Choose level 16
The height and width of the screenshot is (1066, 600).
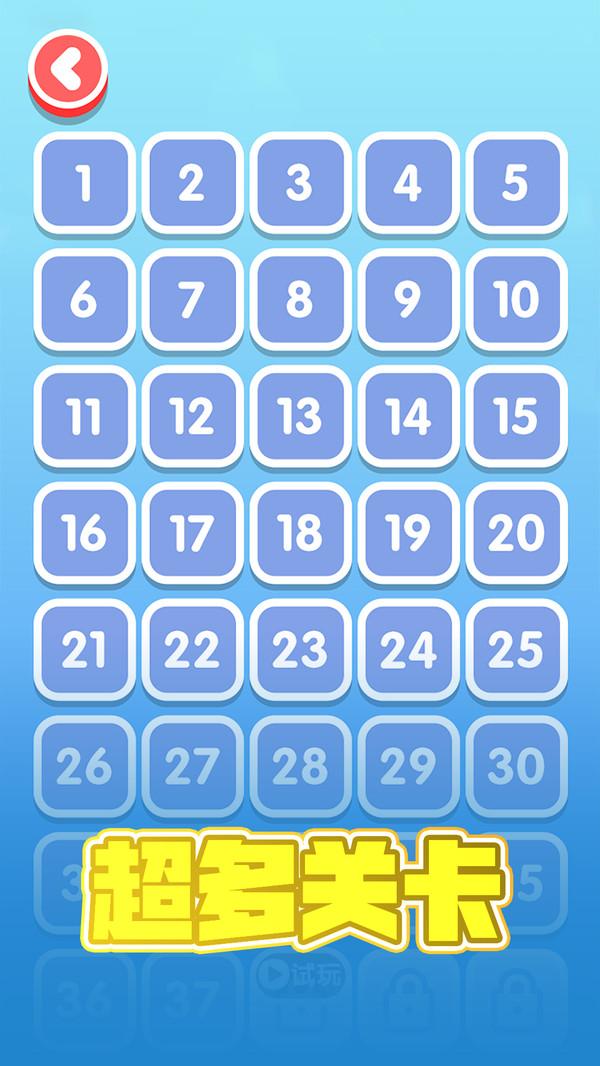84,533
